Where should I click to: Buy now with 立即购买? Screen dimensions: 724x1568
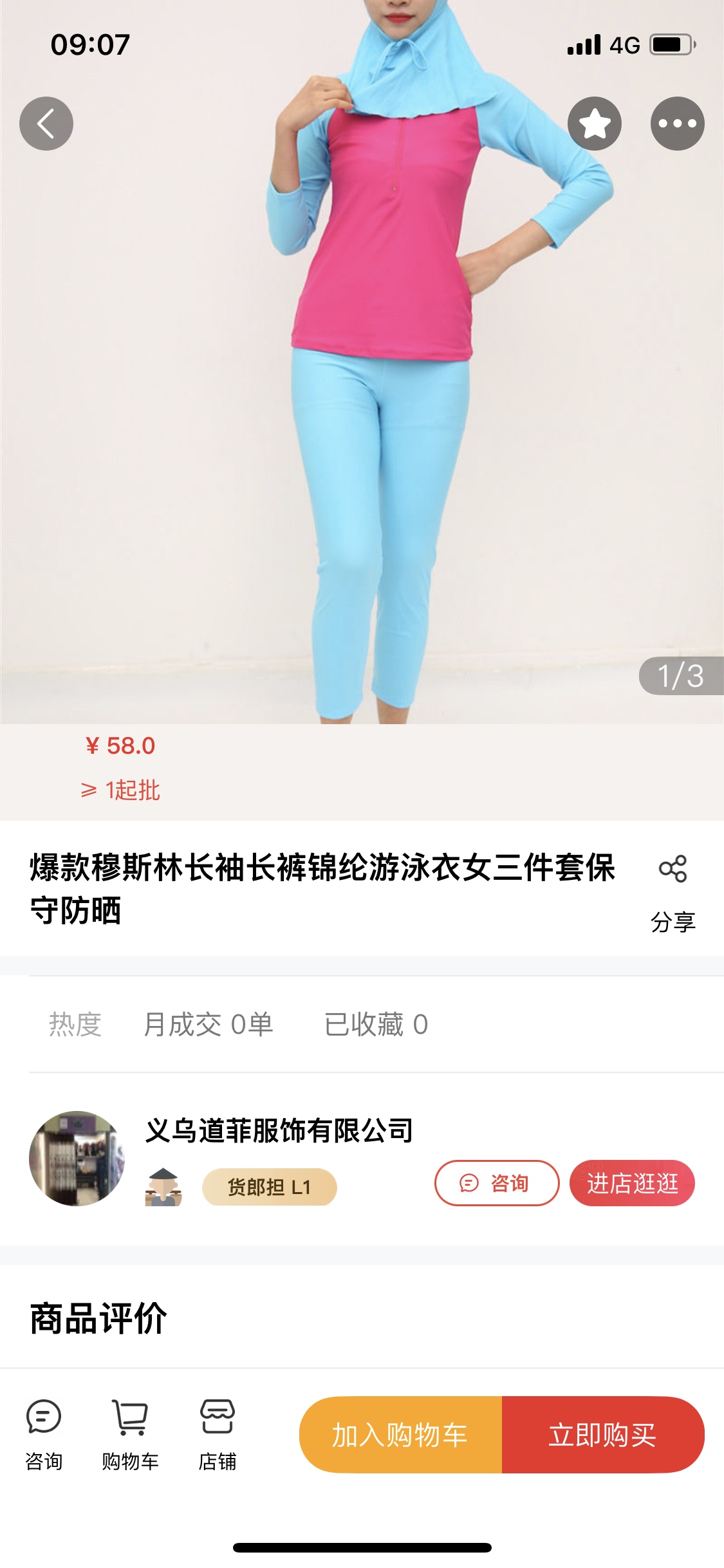(603, 1435)
